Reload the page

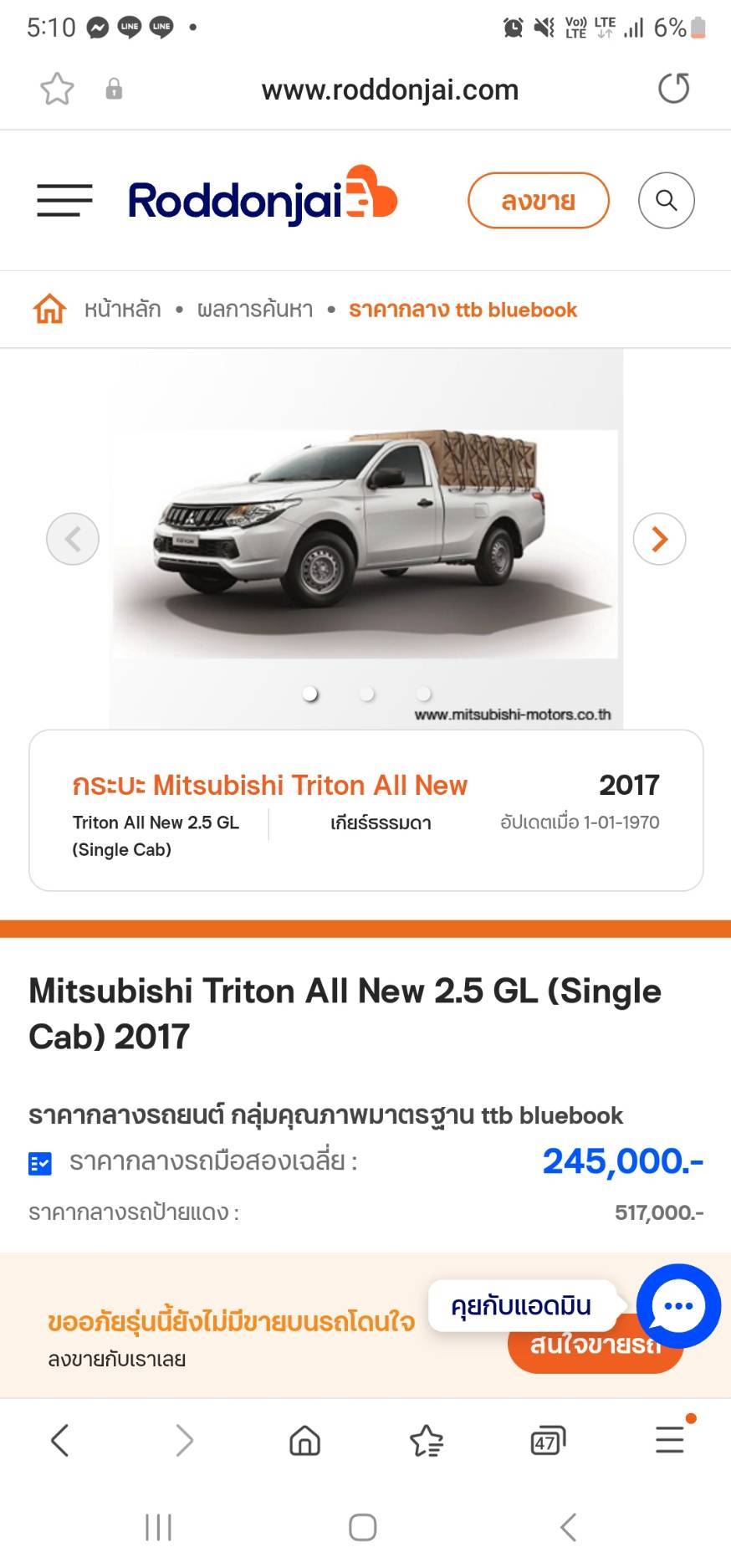pyautogui.click(x=673, y=89)
